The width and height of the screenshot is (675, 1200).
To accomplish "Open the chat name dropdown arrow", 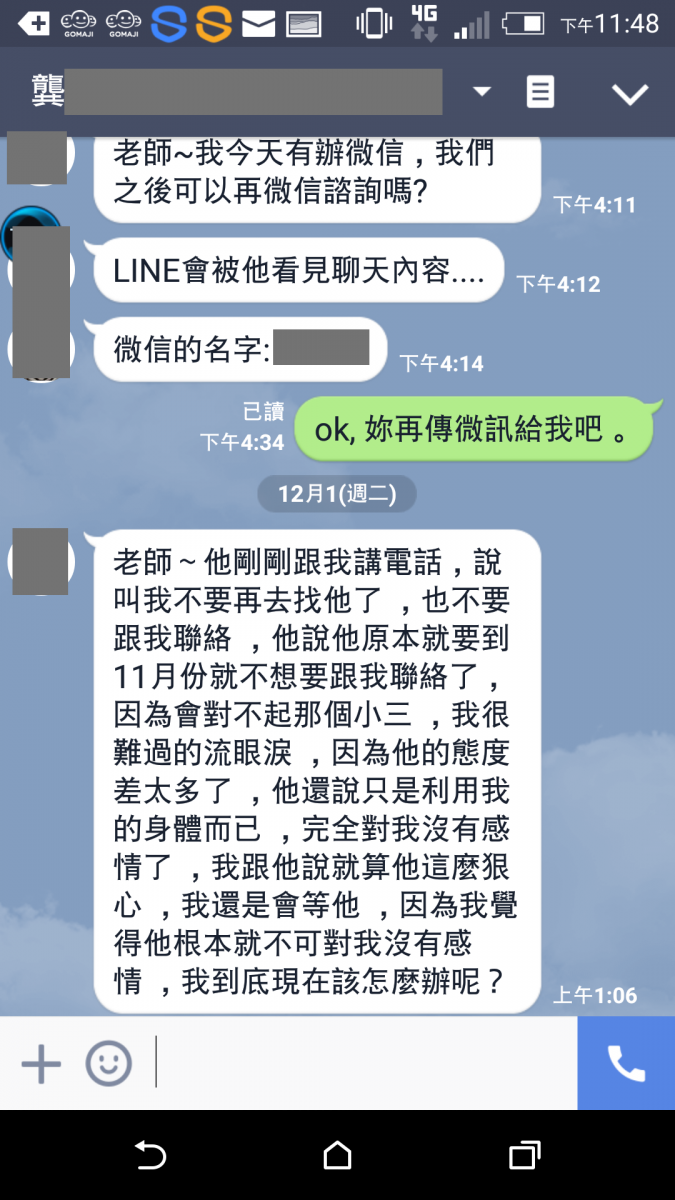I will pyautogui.click(x=482, y=93).
